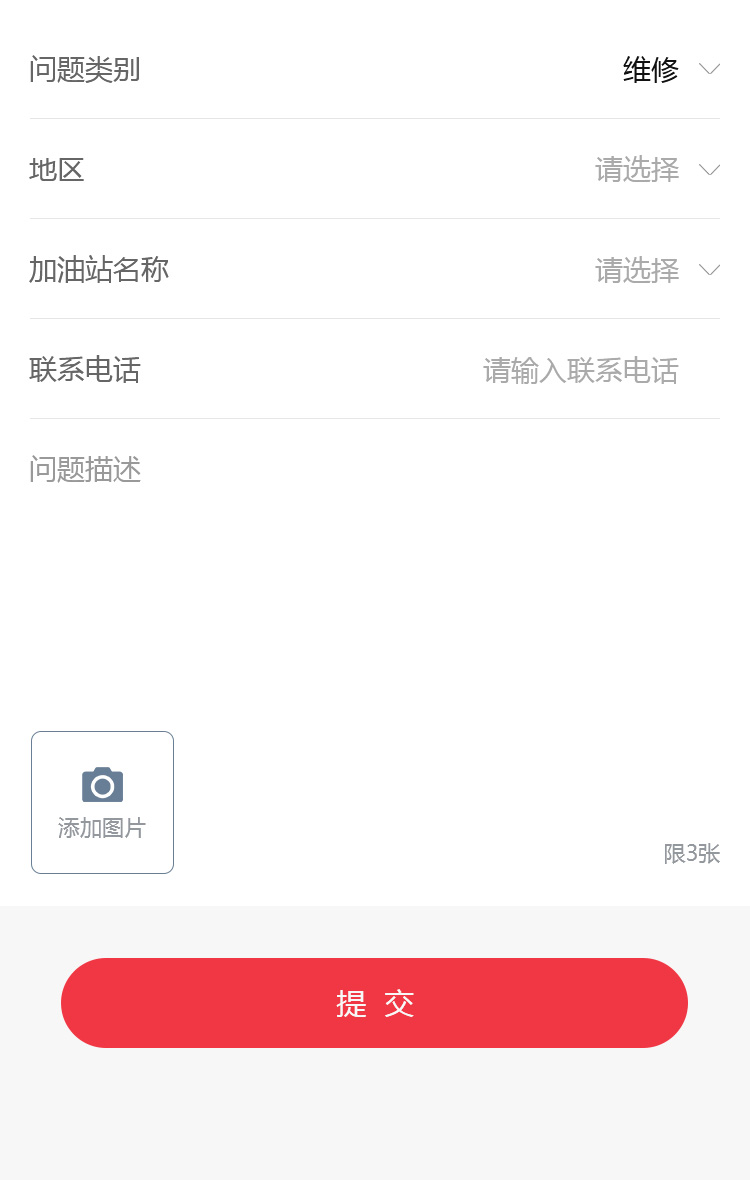Submit the form with 提交
The image size is (750, 1180).
tap(374, 1003)
